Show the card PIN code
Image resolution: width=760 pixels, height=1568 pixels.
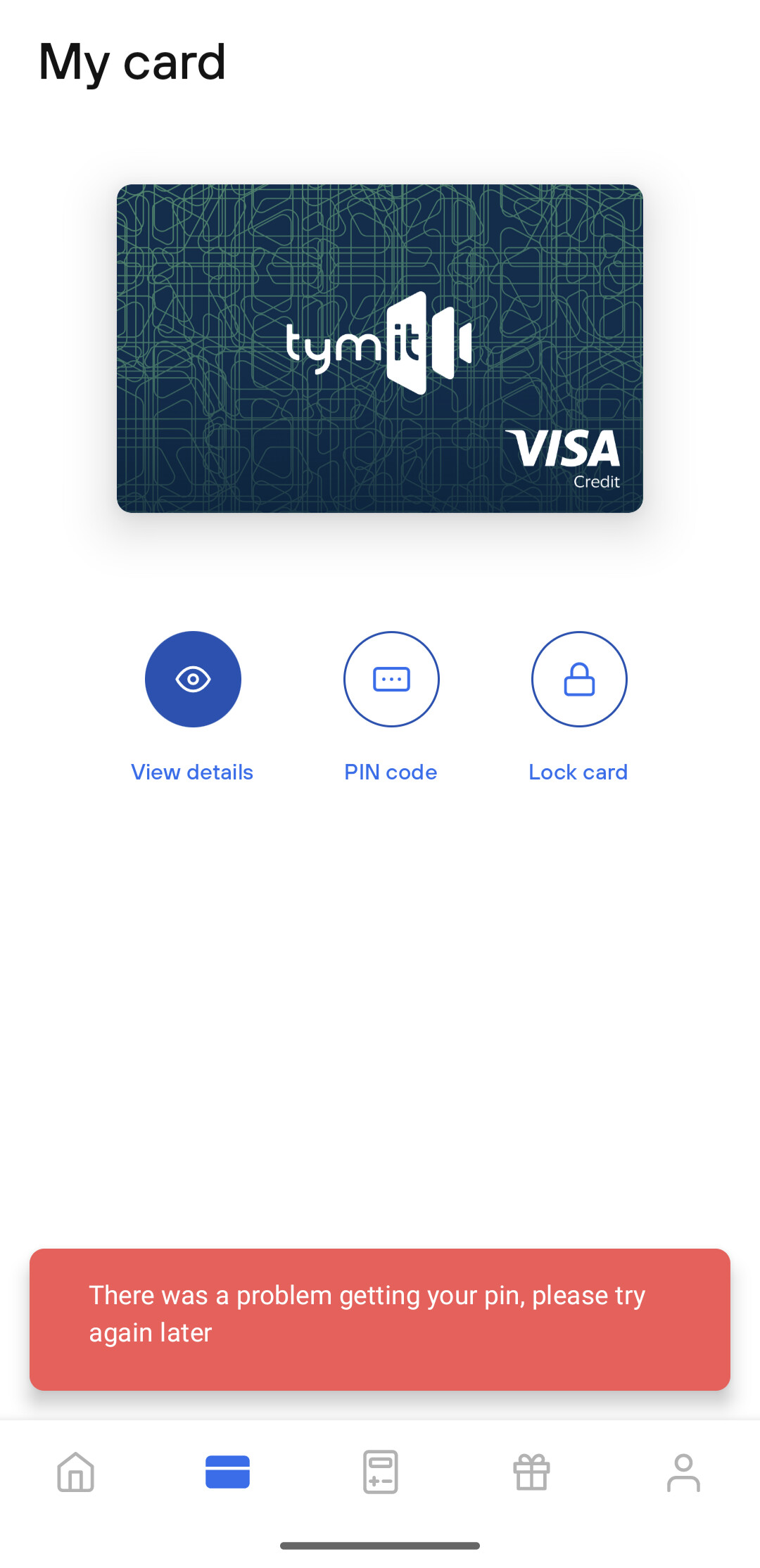[x=391, y=679]
